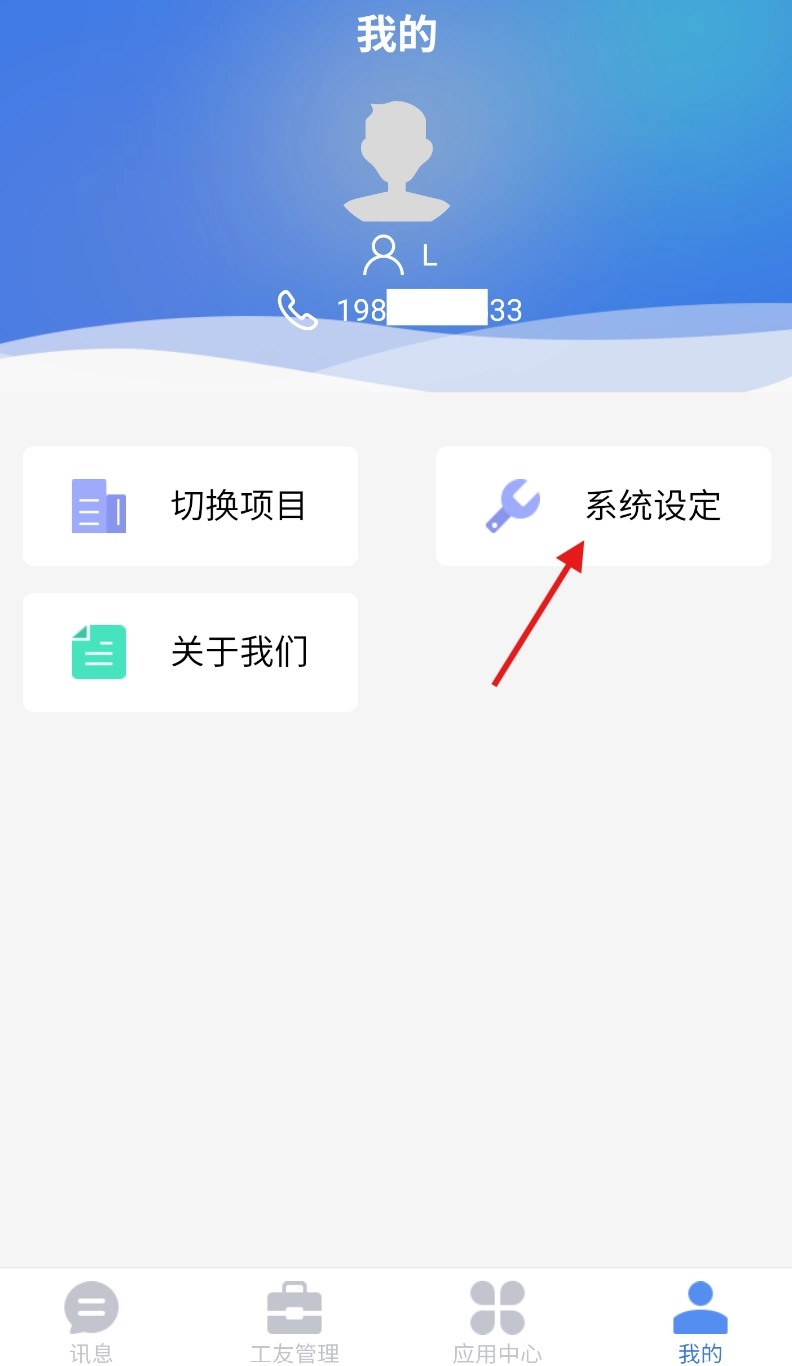Open the 关于我们 card
Viewport: 792px width, 1366px height.
190,652
